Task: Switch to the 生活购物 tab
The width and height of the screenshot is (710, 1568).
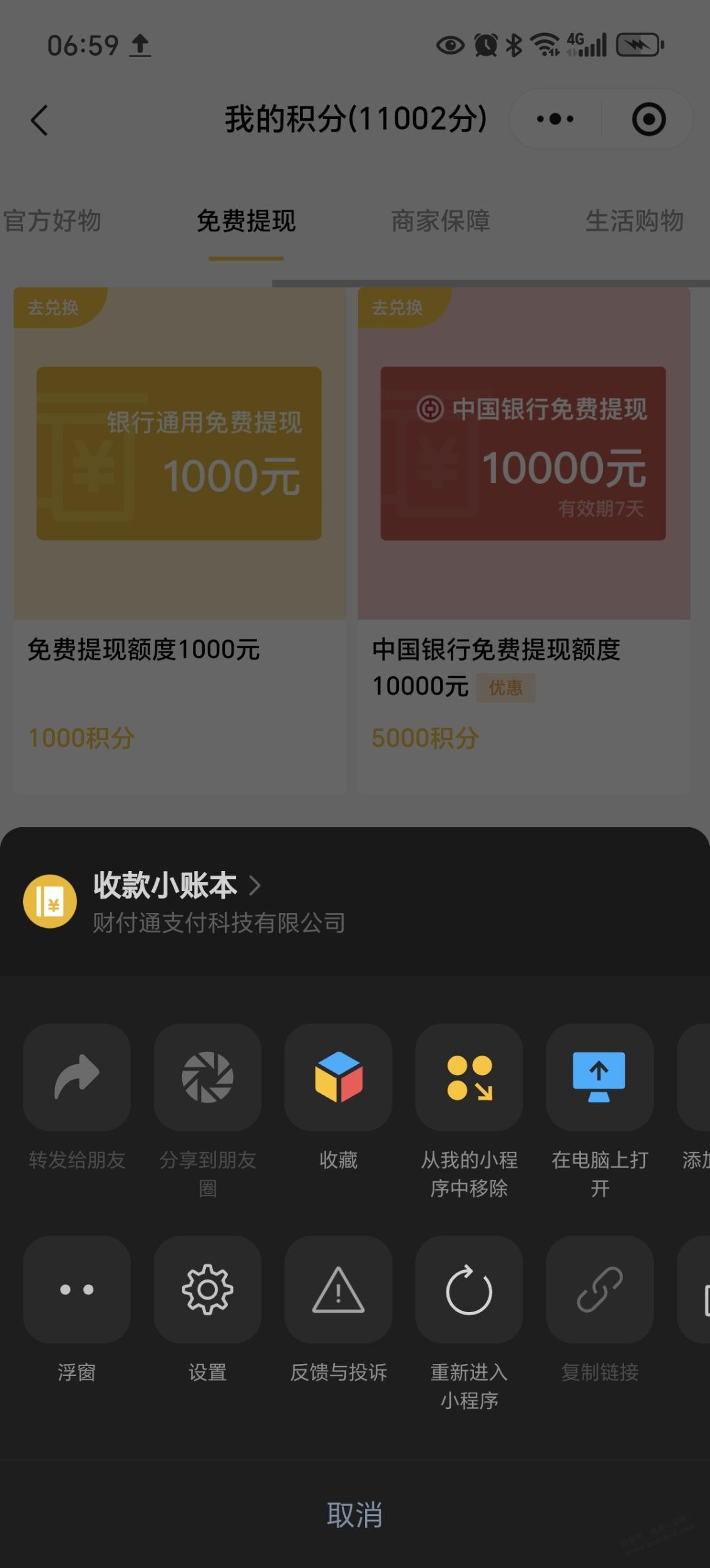Action: tap(634, 221)
